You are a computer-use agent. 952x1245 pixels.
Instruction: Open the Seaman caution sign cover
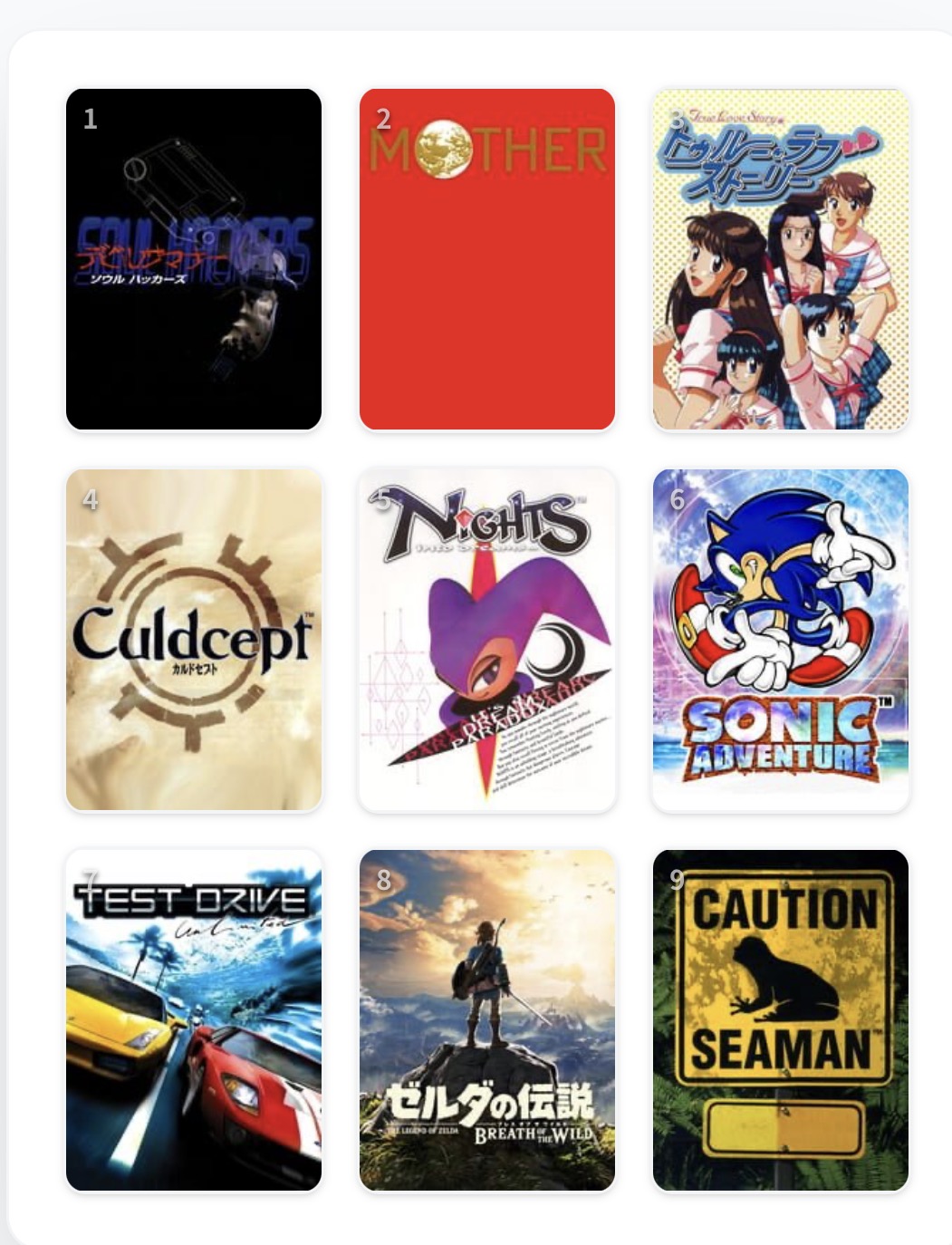coord(780,1020)
